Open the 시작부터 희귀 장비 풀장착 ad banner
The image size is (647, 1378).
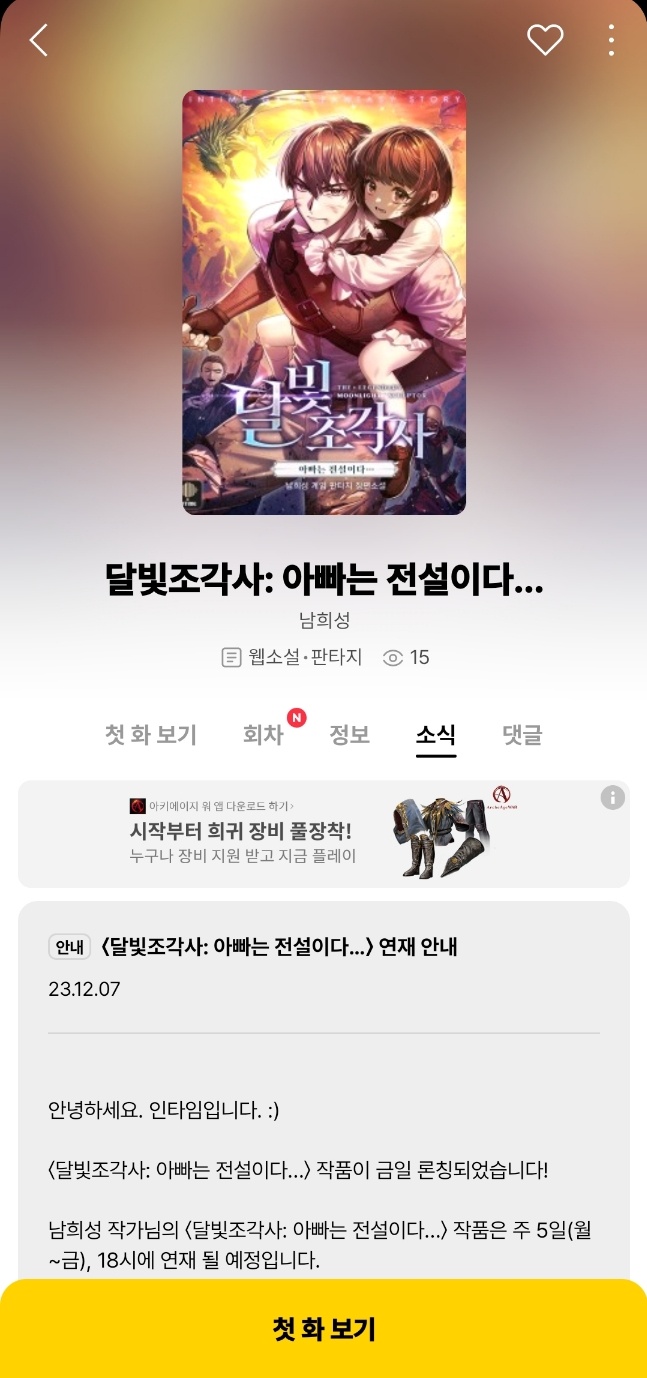pyautogui.click(x=300, y=834)
